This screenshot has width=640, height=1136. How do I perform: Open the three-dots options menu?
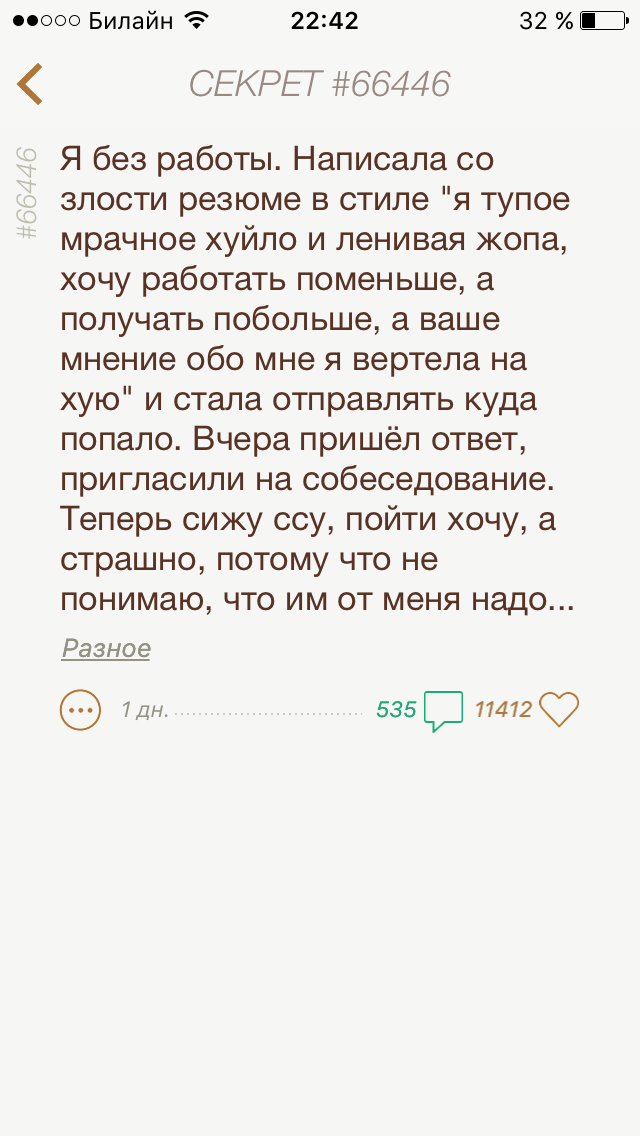(x=80, y=710)
